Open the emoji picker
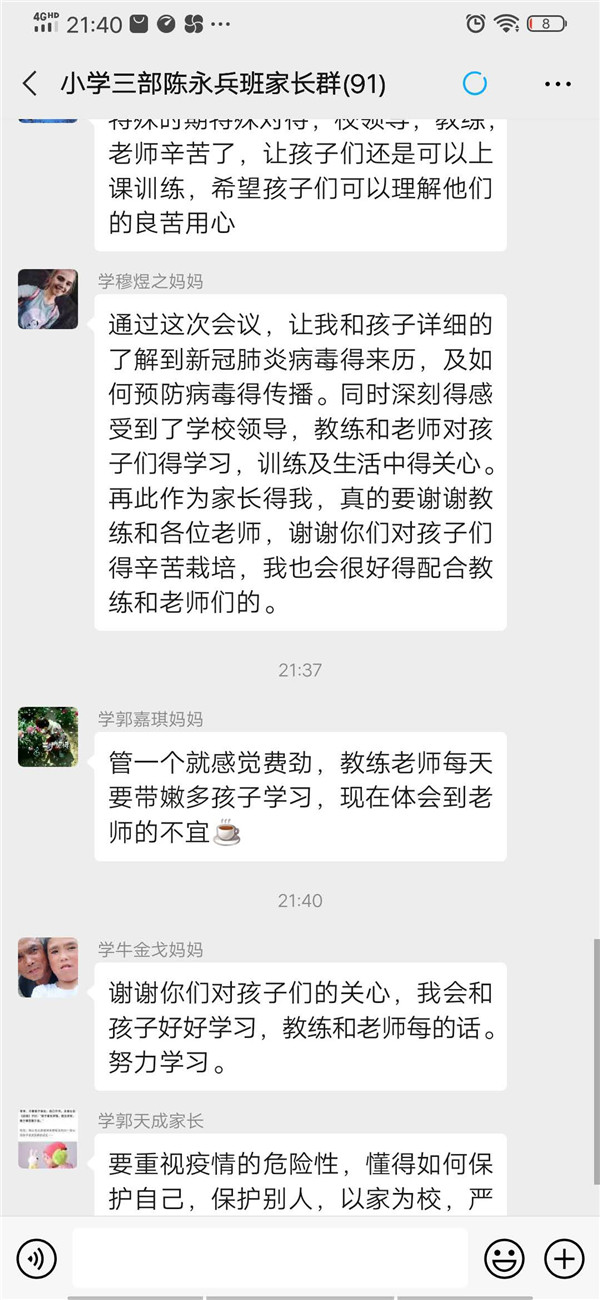Screen dimensions: 600x1300 click(x=504, y=1257)
